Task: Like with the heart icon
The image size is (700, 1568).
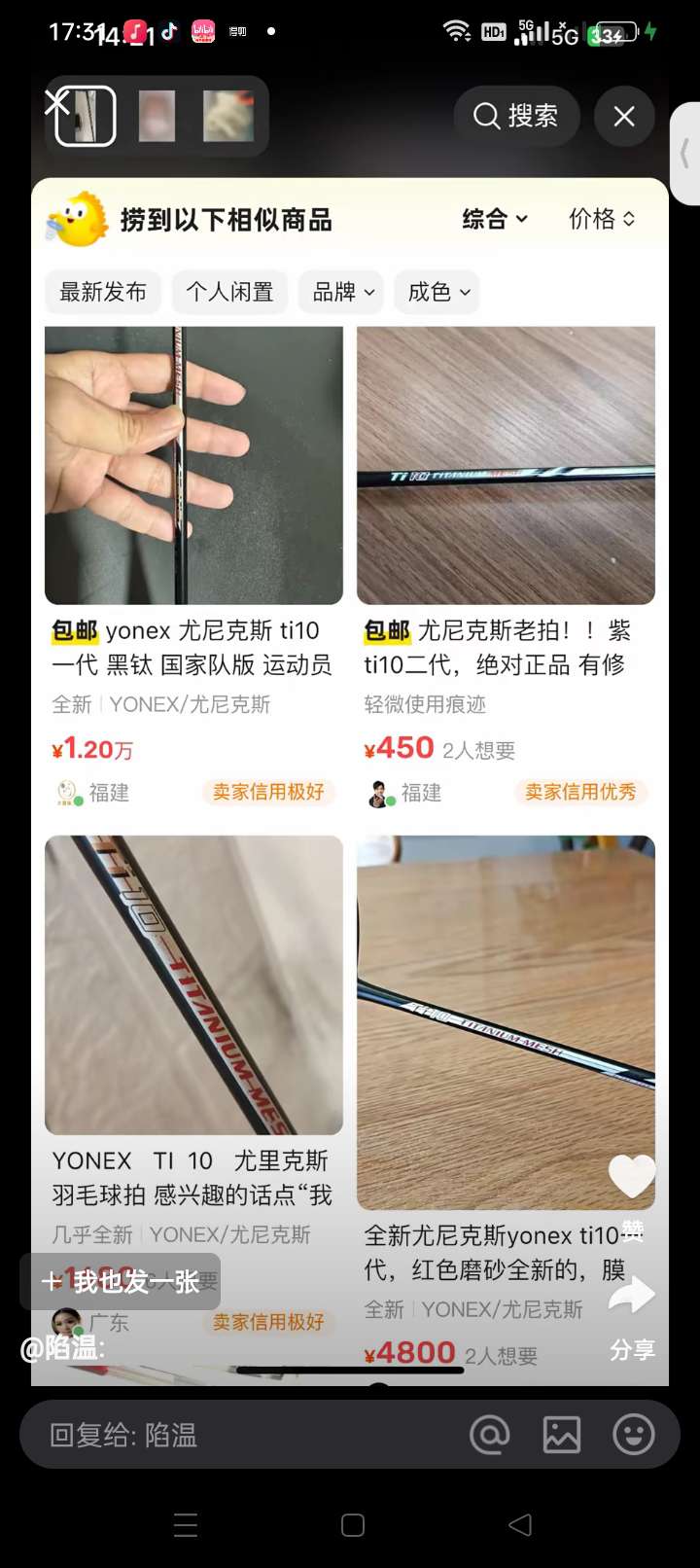Action: (x=631, y=1176)
